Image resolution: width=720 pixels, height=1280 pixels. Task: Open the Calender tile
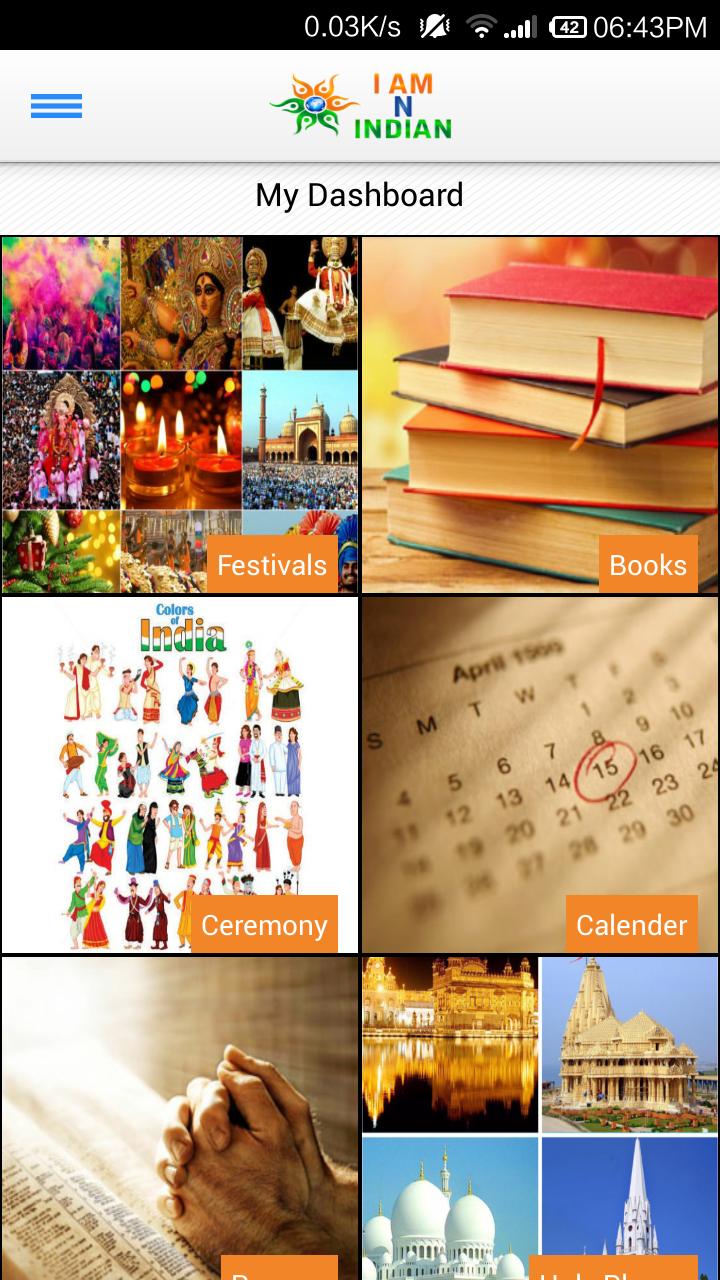pyautogui.click(x=540, y=775)
